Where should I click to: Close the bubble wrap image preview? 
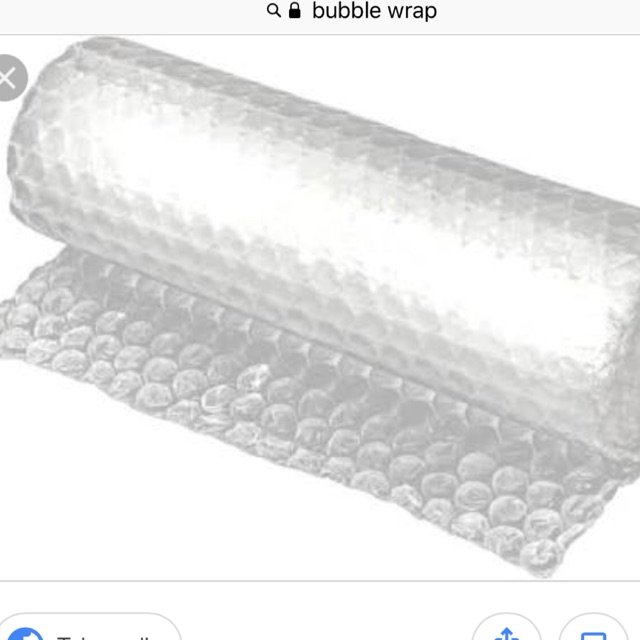[x=9, y=78]
